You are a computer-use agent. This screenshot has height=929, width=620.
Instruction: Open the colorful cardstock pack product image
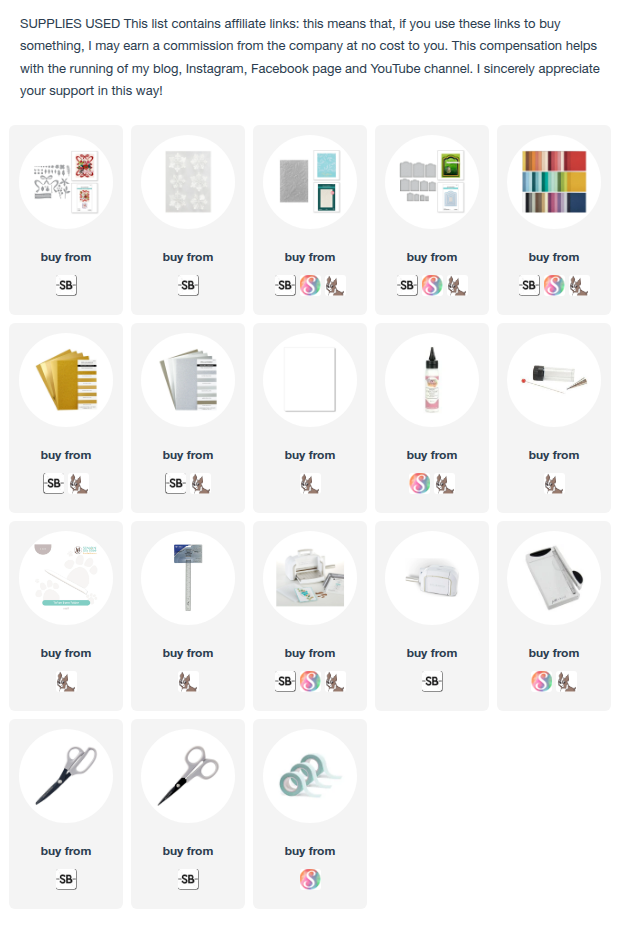pos(553,181)
